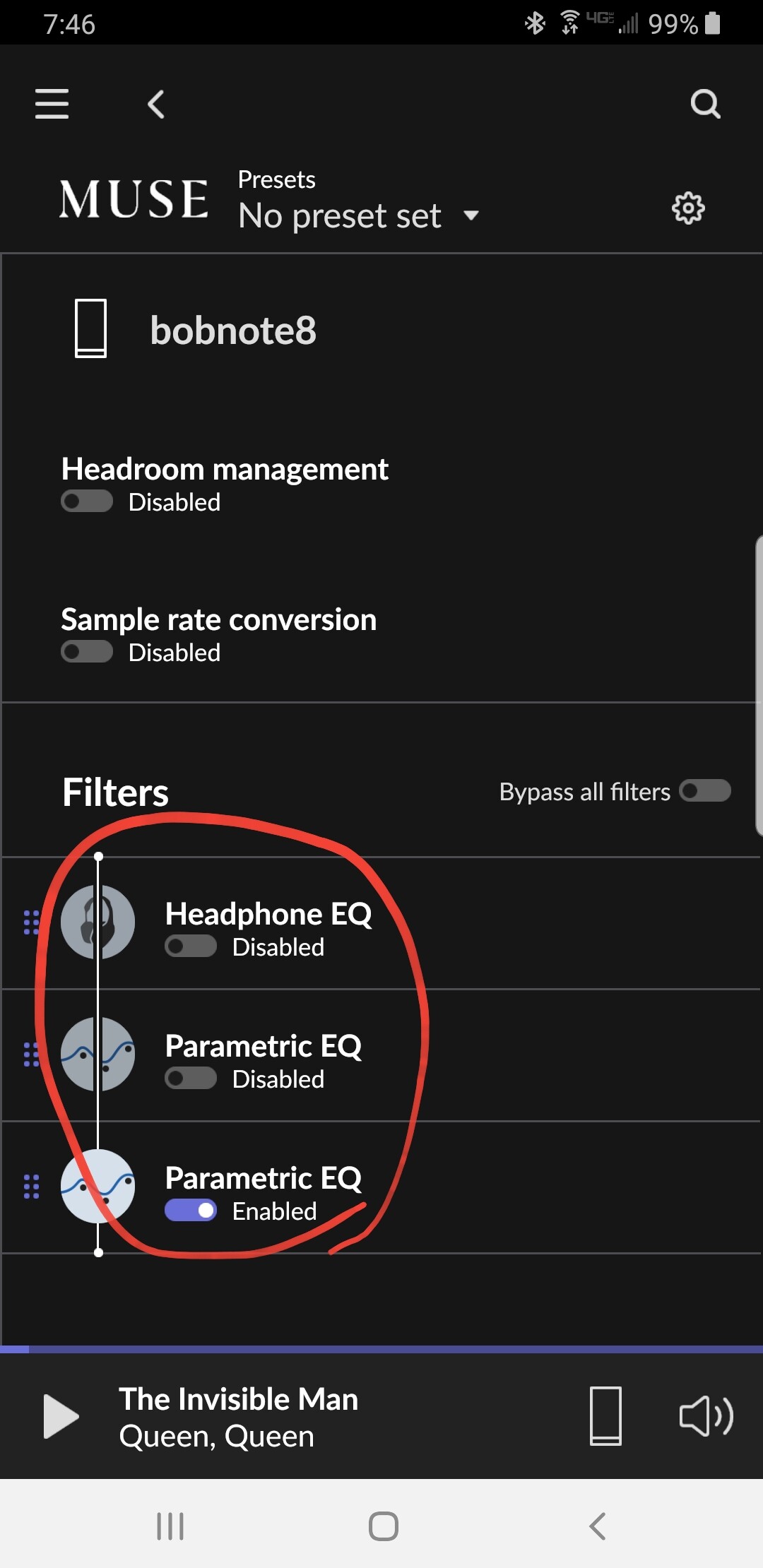The image size is (763, 1568).
Task: Tap the system home button
Action: pos(383,1526)
